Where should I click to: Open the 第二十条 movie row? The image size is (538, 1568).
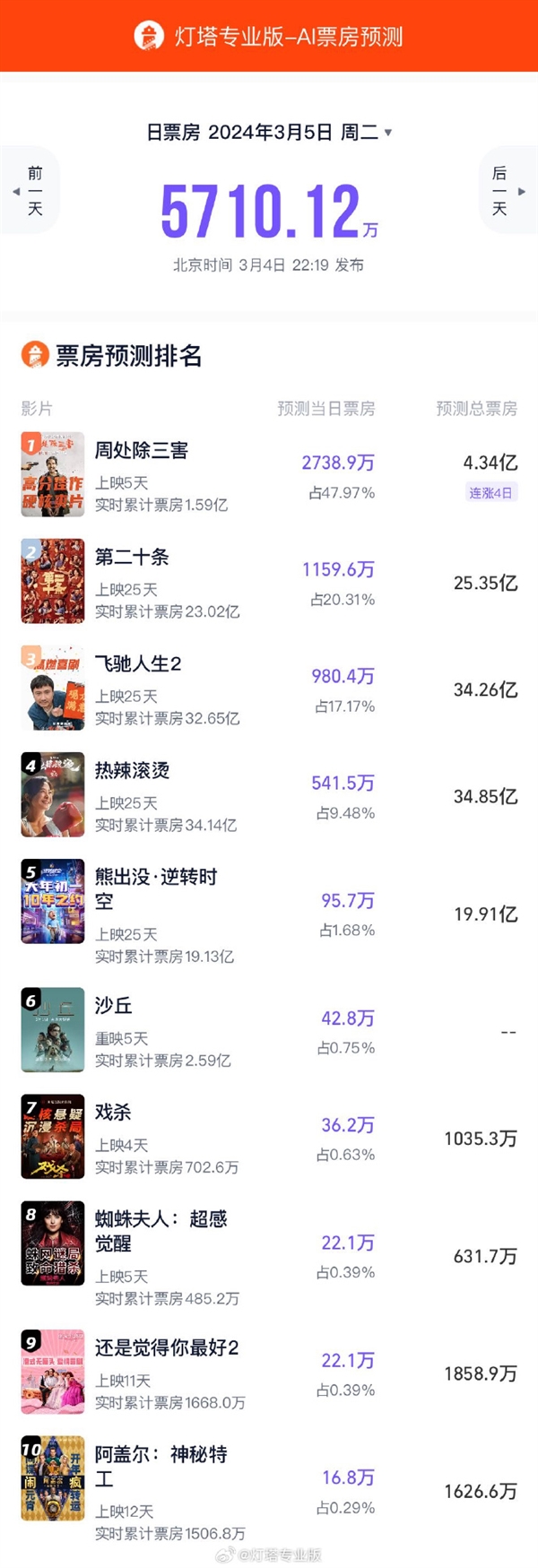click(132, 558)
